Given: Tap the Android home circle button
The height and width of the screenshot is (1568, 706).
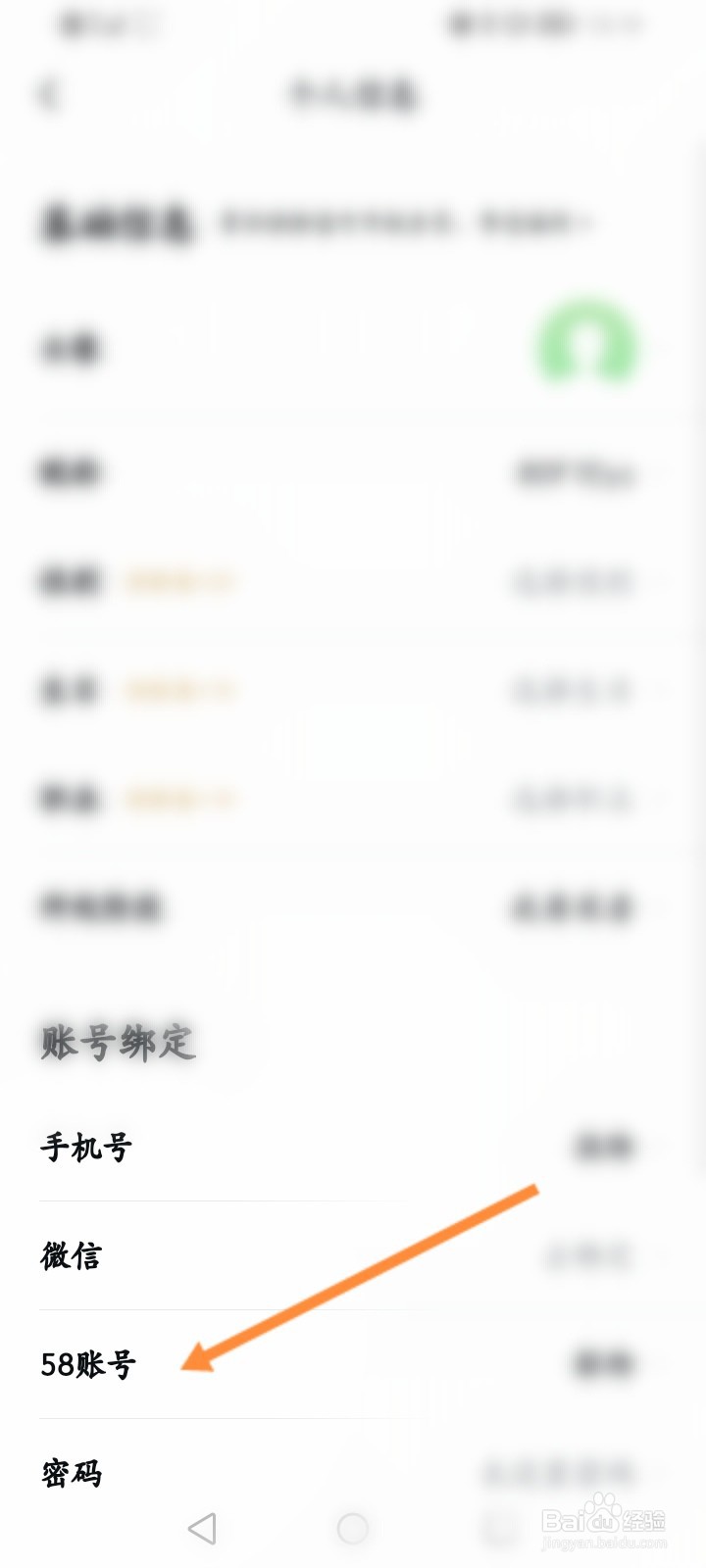Looking at the screenshot, I should click(353, 1526).
